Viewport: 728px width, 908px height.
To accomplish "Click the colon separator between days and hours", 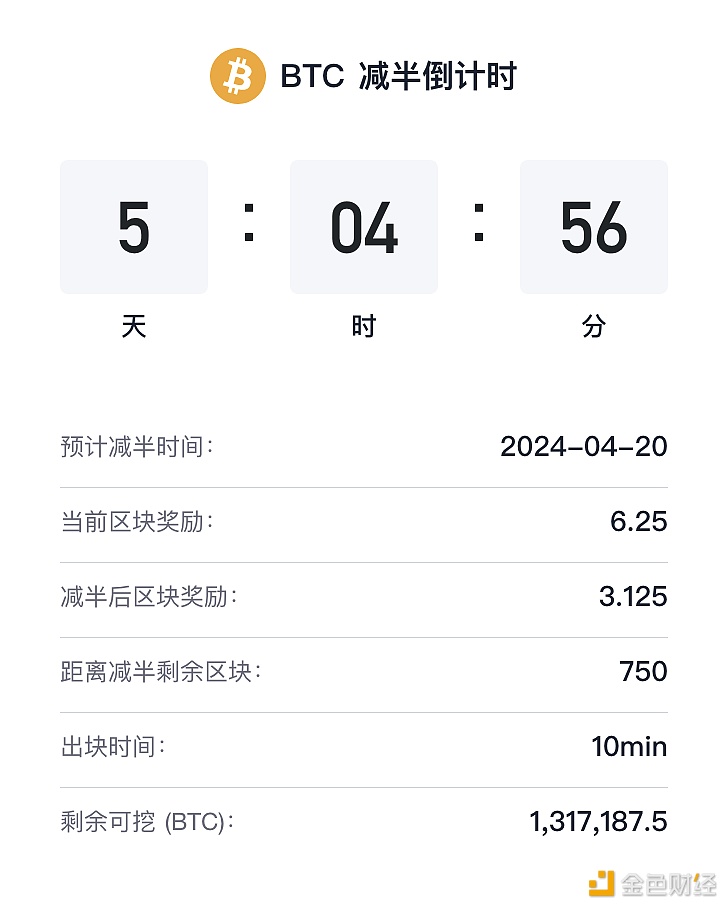I will point(248,227).
